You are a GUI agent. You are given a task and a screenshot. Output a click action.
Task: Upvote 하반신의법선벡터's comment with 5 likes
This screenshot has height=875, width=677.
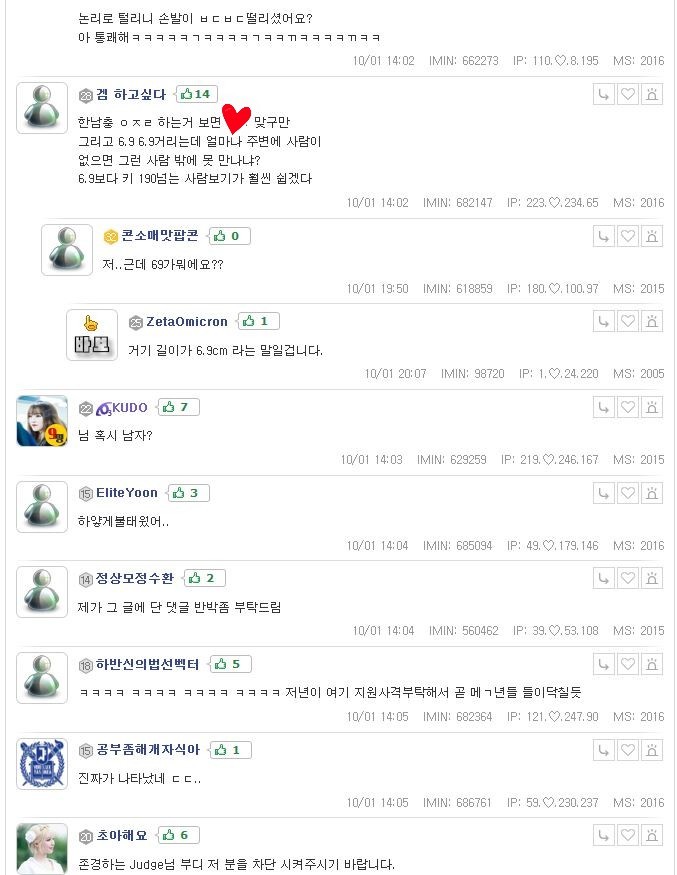[229, 664]
